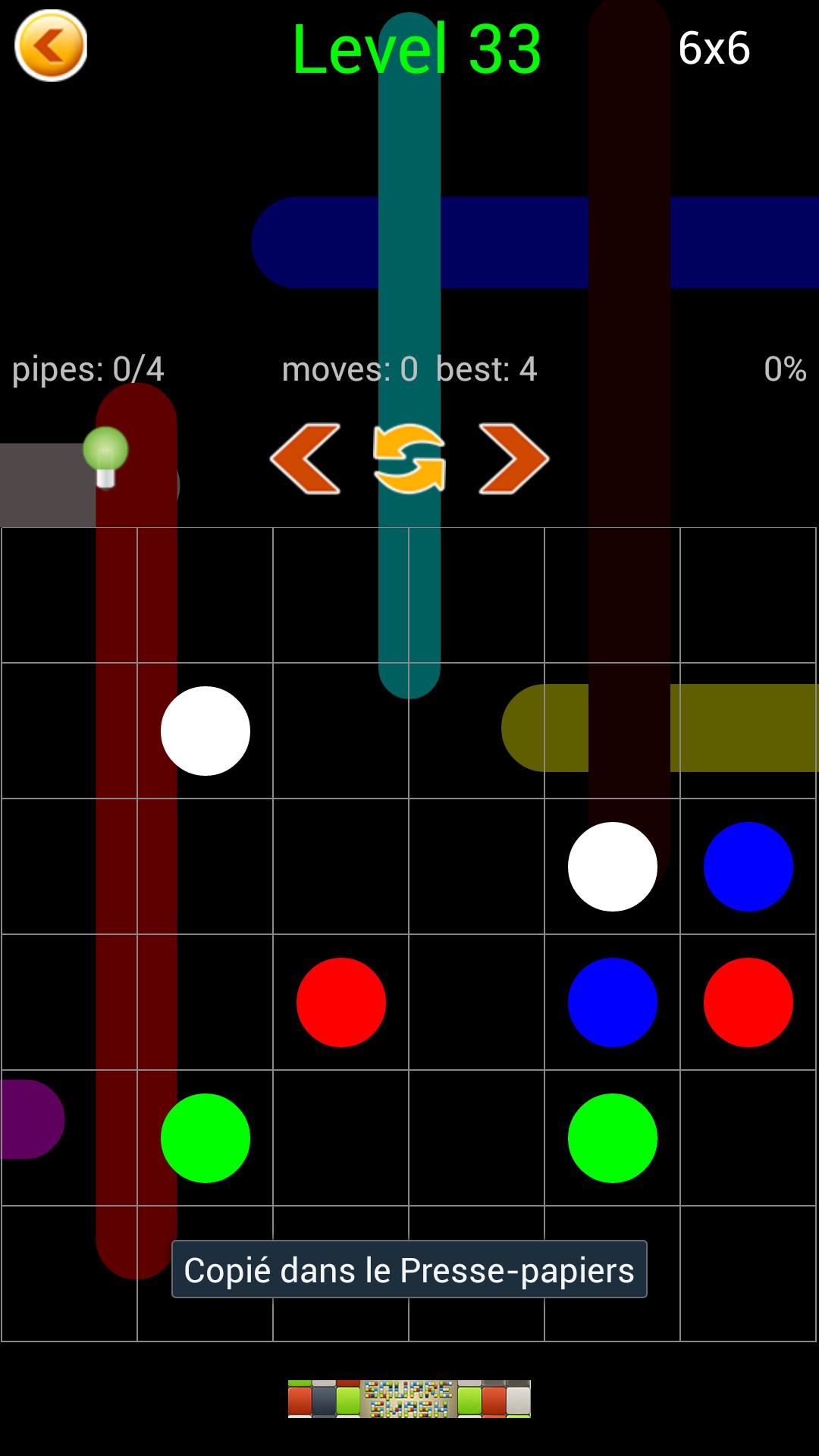The image size is (819, 1456).
Task: Get a hint from the lightbulb
Action: tap(105, 457)
